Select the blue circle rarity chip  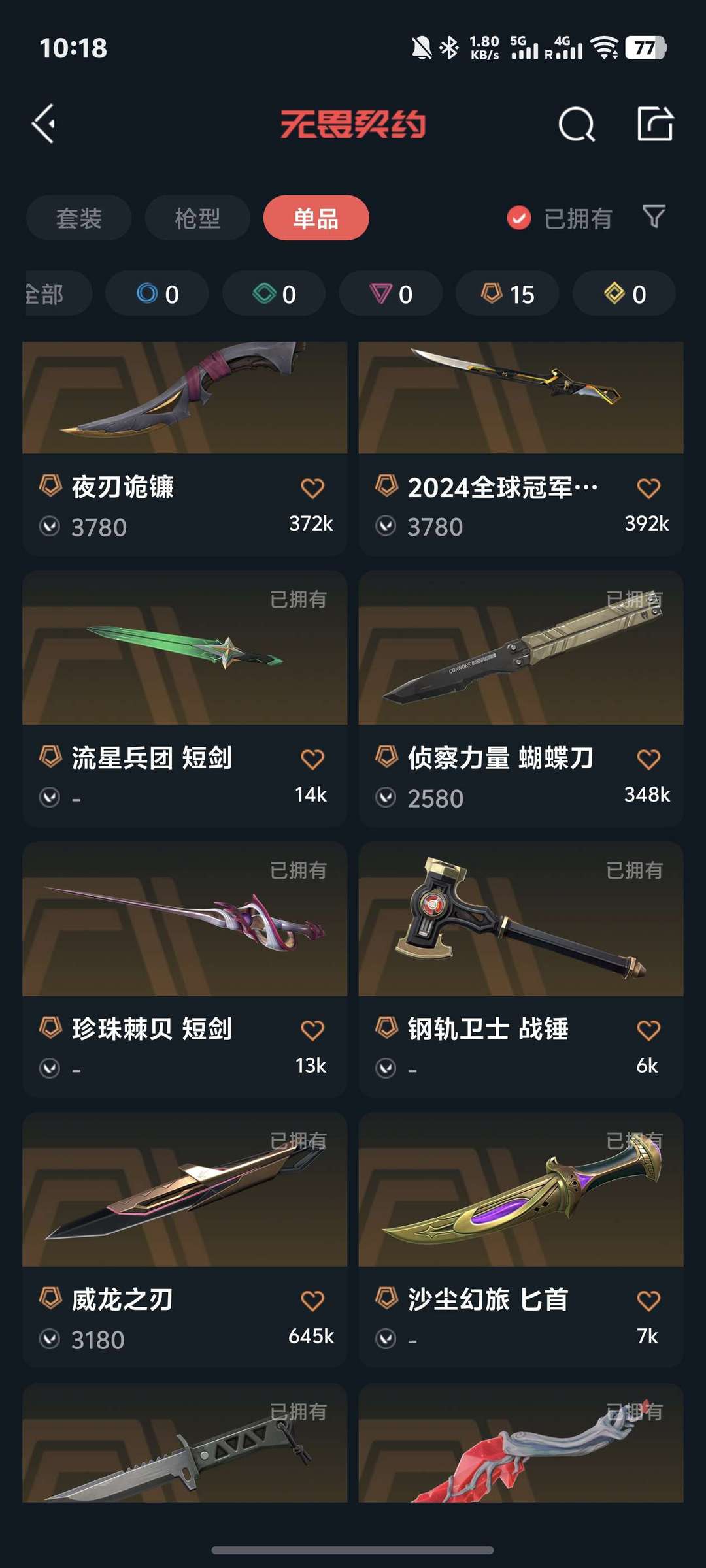point(158,294)
